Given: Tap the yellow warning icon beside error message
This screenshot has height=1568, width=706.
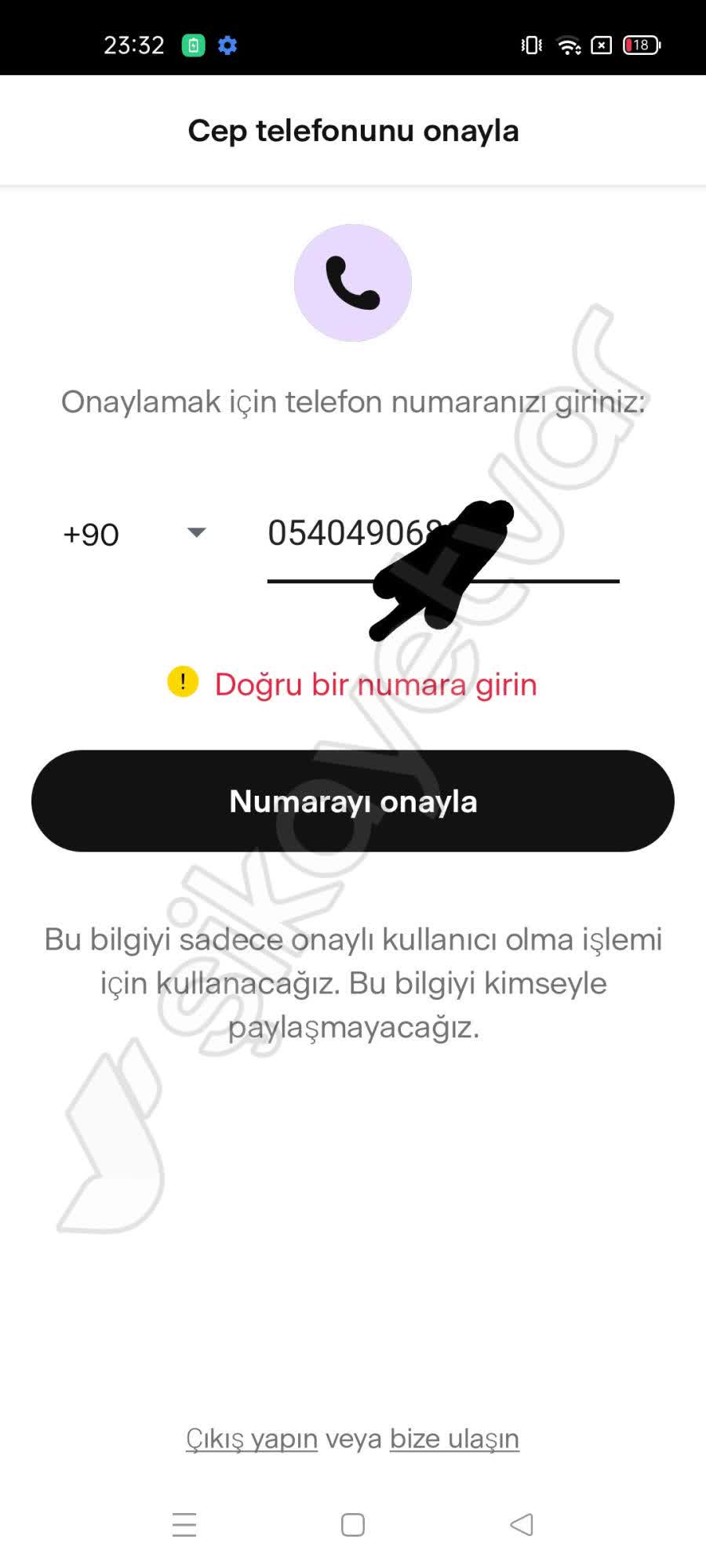Looking at the screenshot, I should pyautogui.click(x=182, y=682).
